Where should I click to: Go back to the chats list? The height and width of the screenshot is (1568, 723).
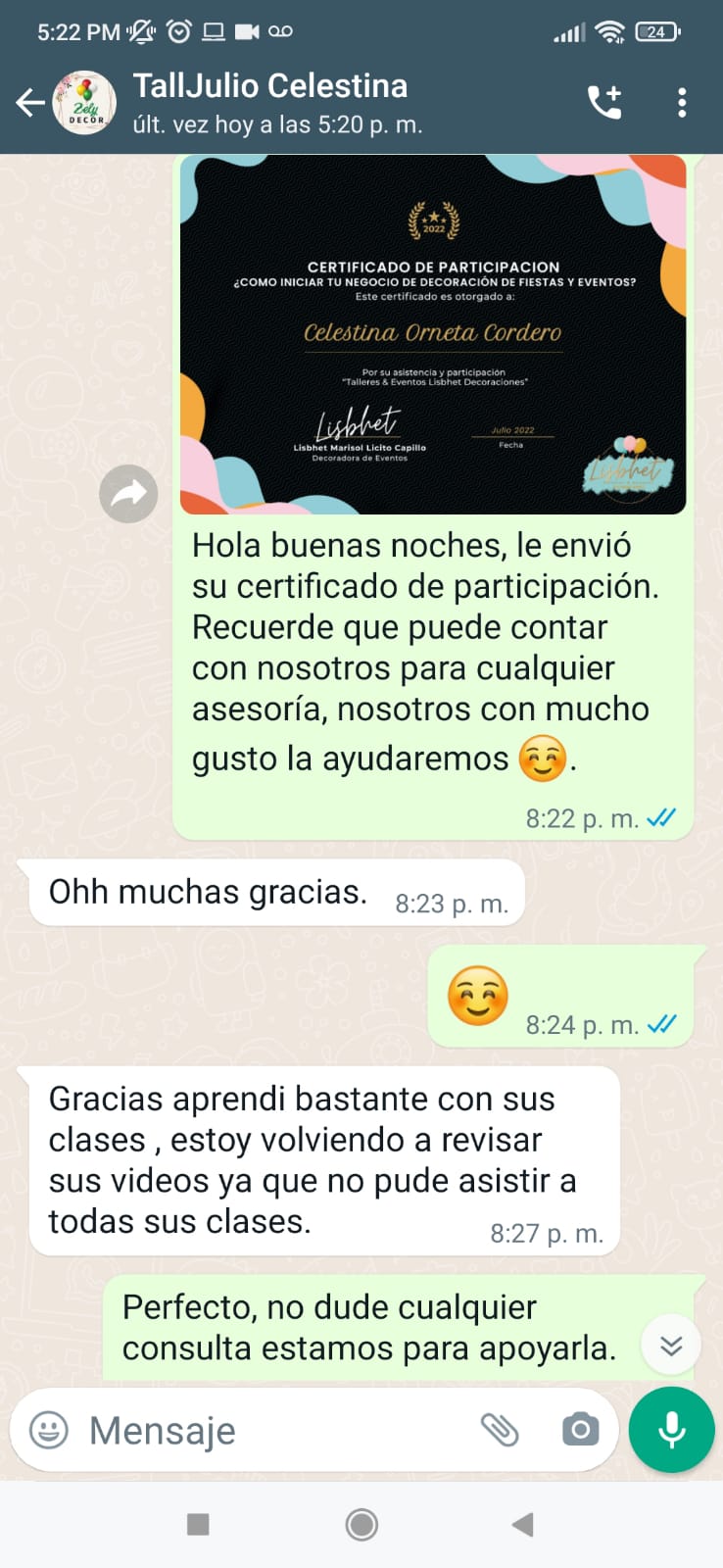pyautogui.click(x=30, y=102)
